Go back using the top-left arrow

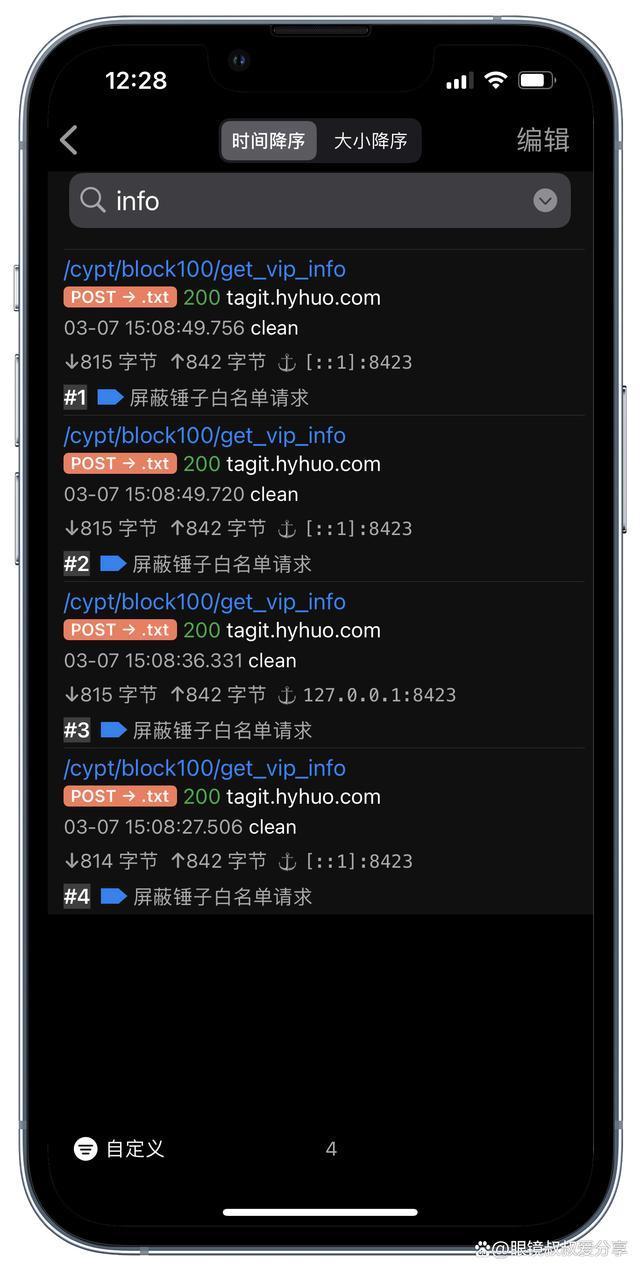pyautogui.click(x=69, y=140)
